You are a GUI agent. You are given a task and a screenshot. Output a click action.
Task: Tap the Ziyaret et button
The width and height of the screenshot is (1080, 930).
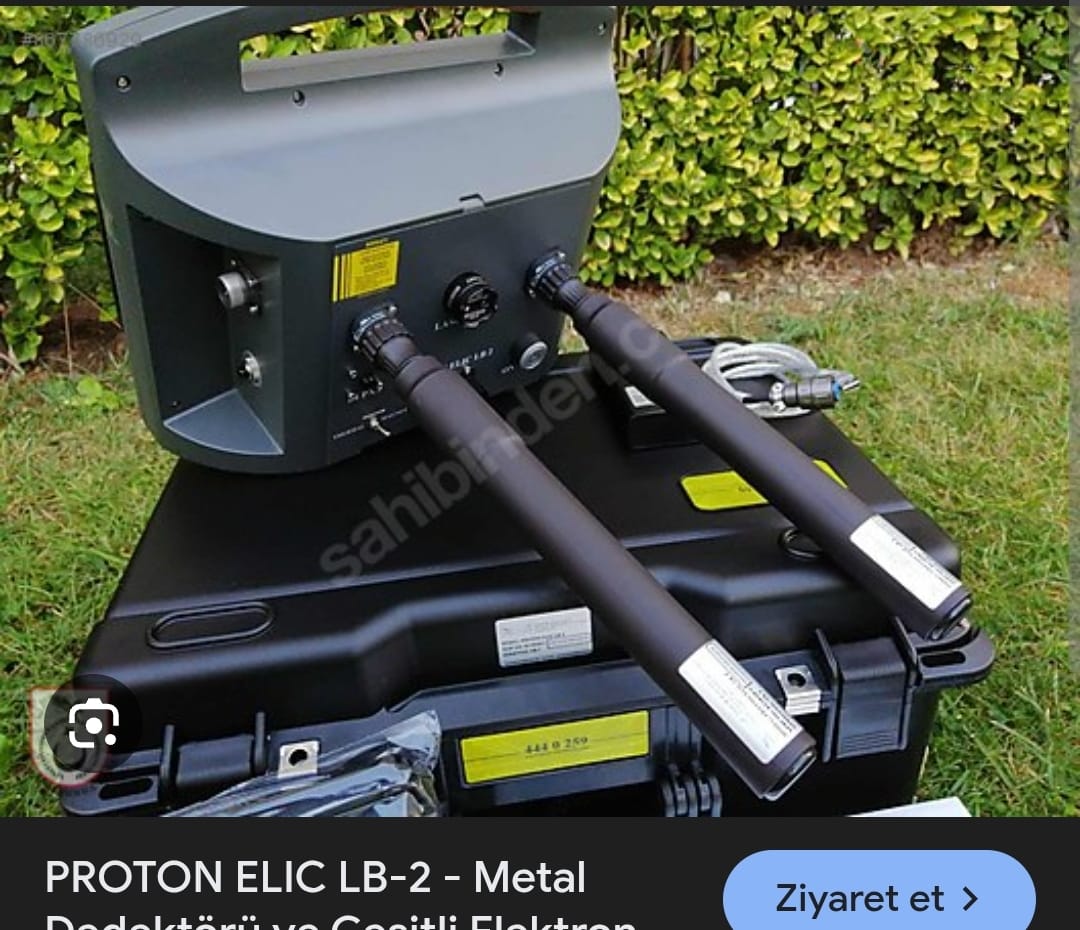pyautogui.click(x=878, y=897)
